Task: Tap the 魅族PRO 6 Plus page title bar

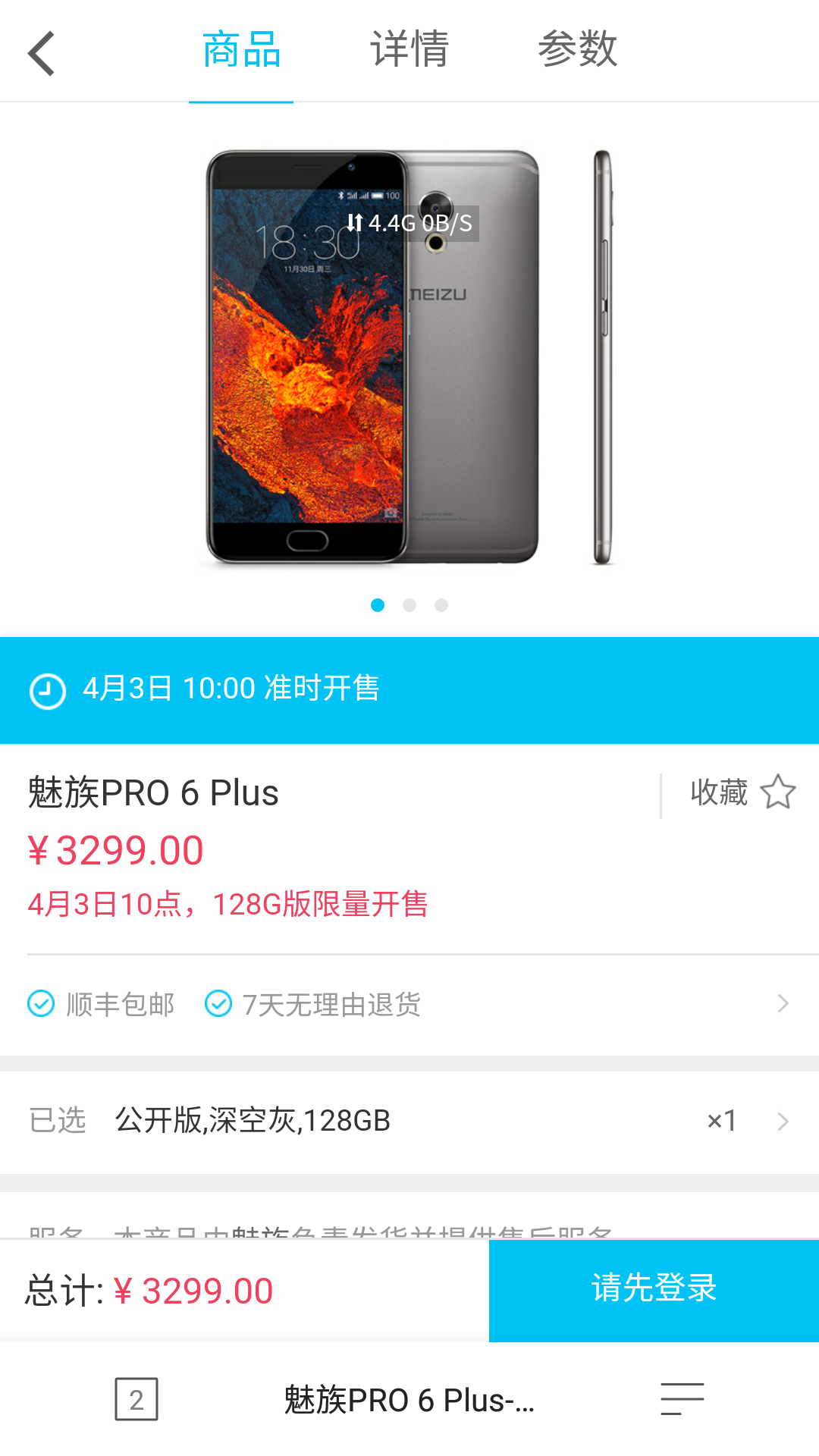Action: tap(409, 1400)
